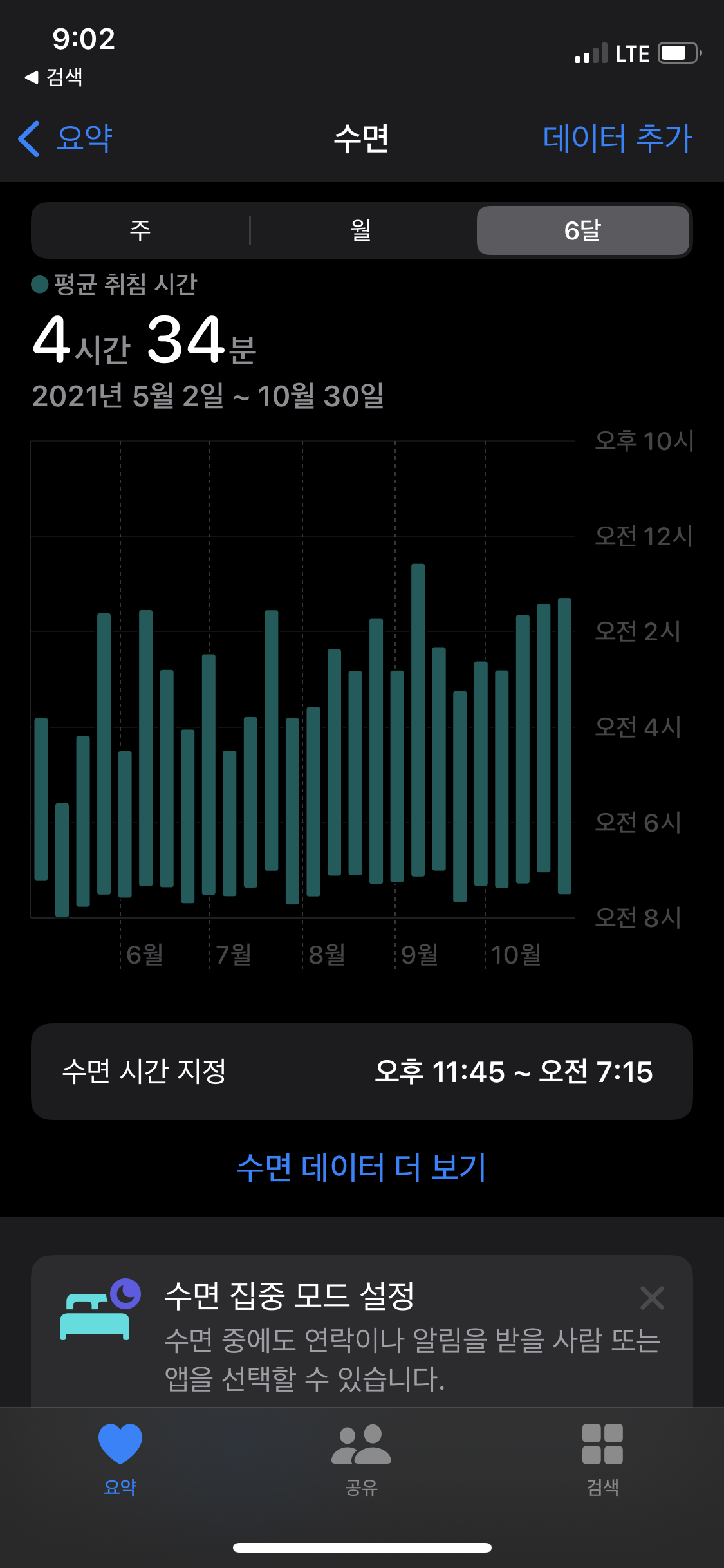Select the 6달 segment
The height and width of the screenshot is (1568, 724).
pos(582,230)
